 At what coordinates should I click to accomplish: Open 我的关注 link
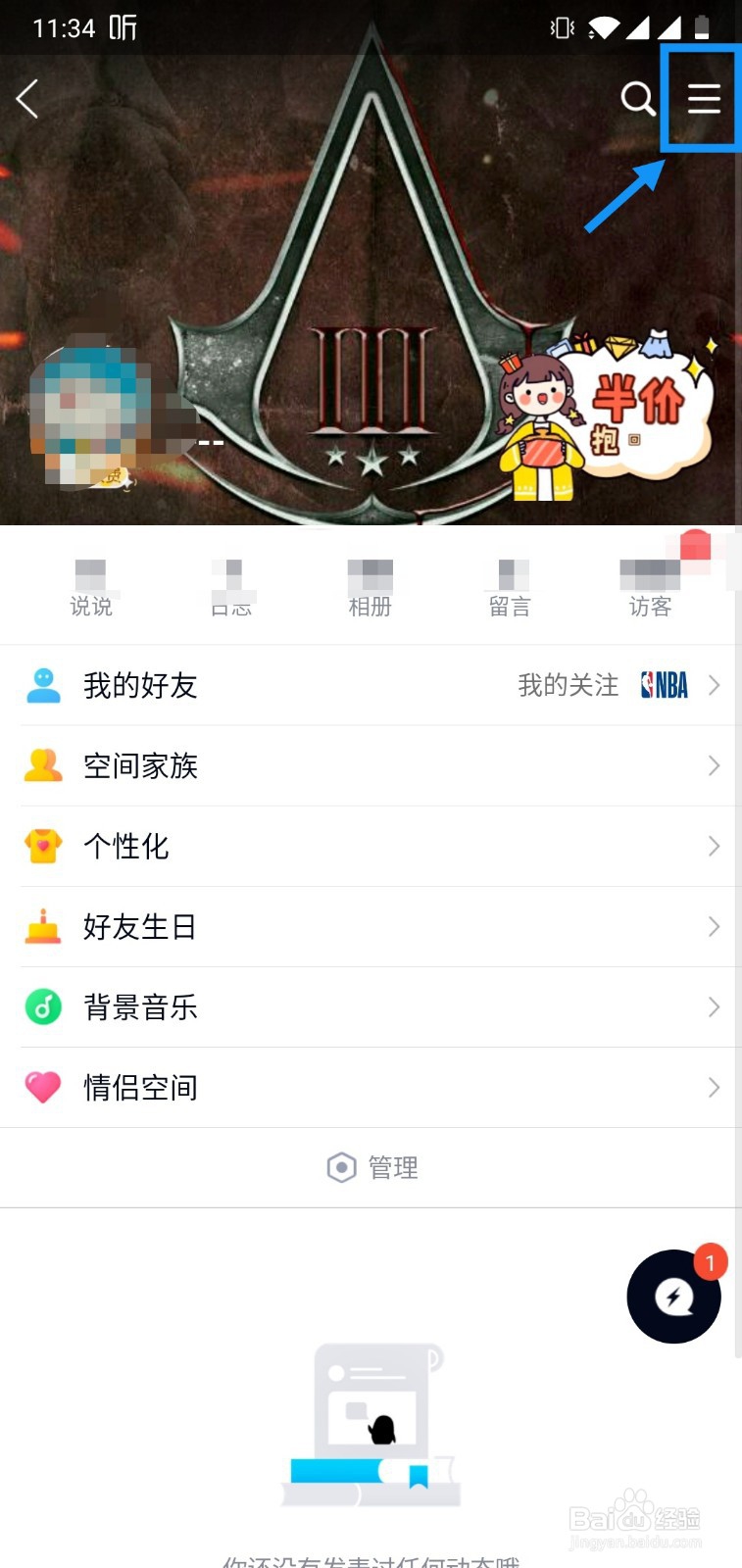pyautogui.click(x=569, y=685)
